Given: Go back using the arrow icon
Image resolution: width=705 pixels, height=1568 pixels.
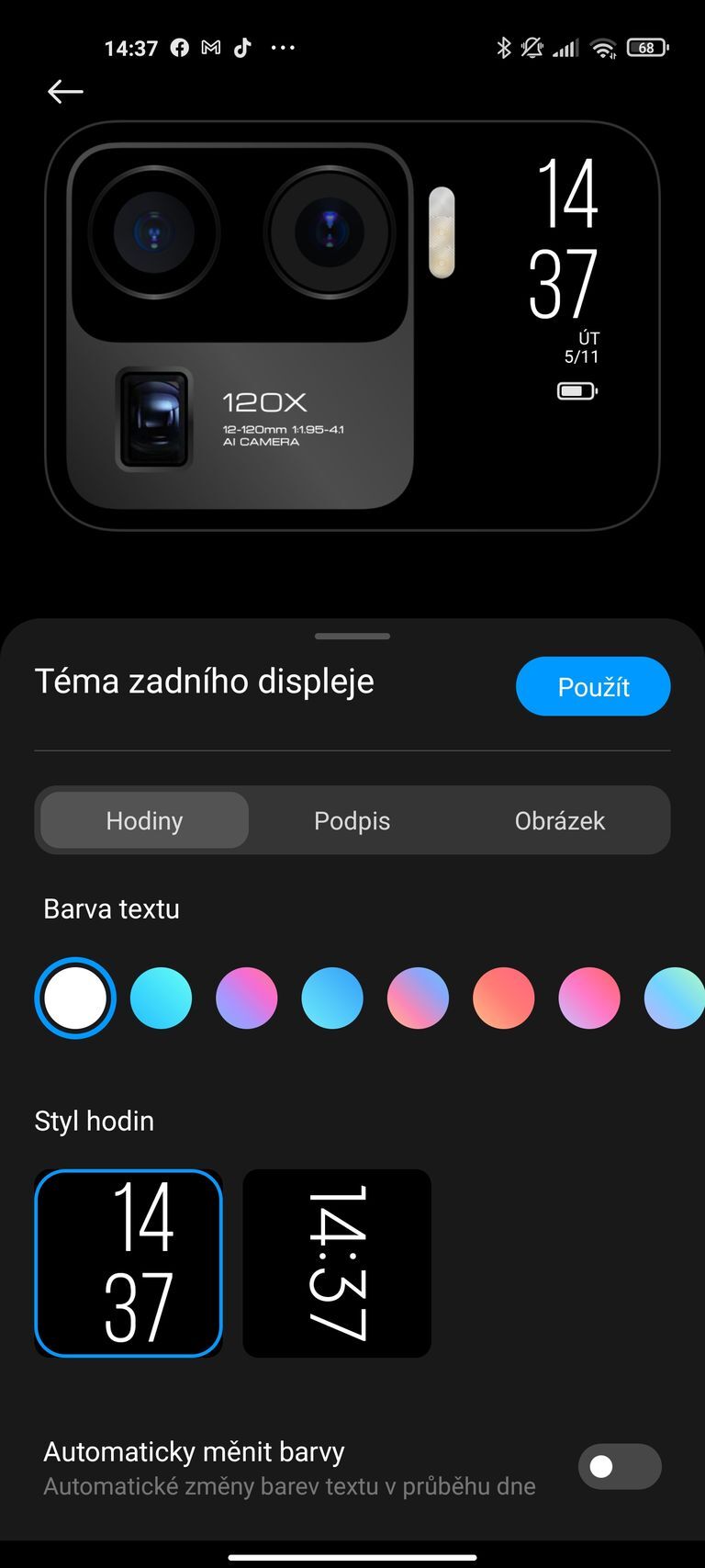Looking at the screenshot, I should [65, 91].
